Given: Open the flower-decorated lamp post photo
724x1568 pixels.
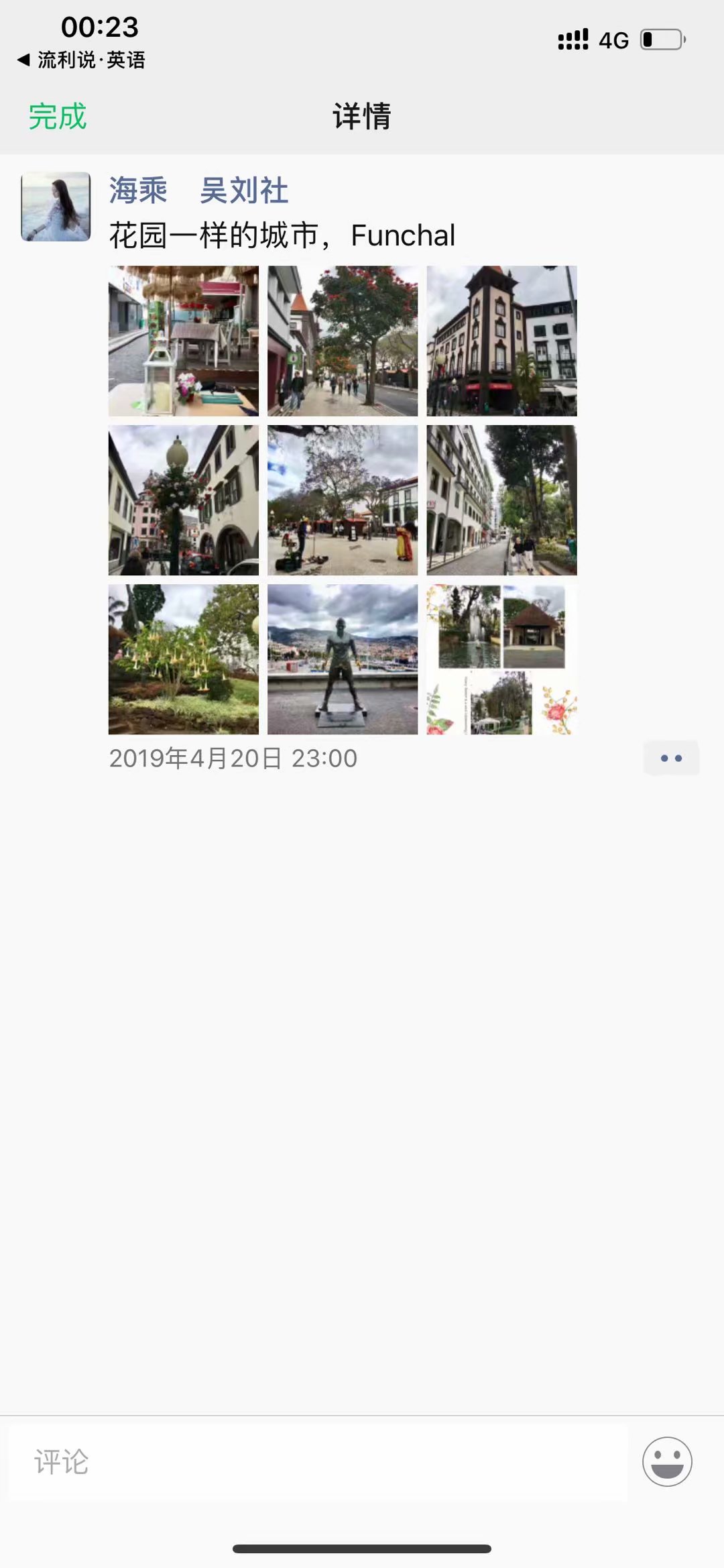Looking at the screenshot, I should [184, 500].
